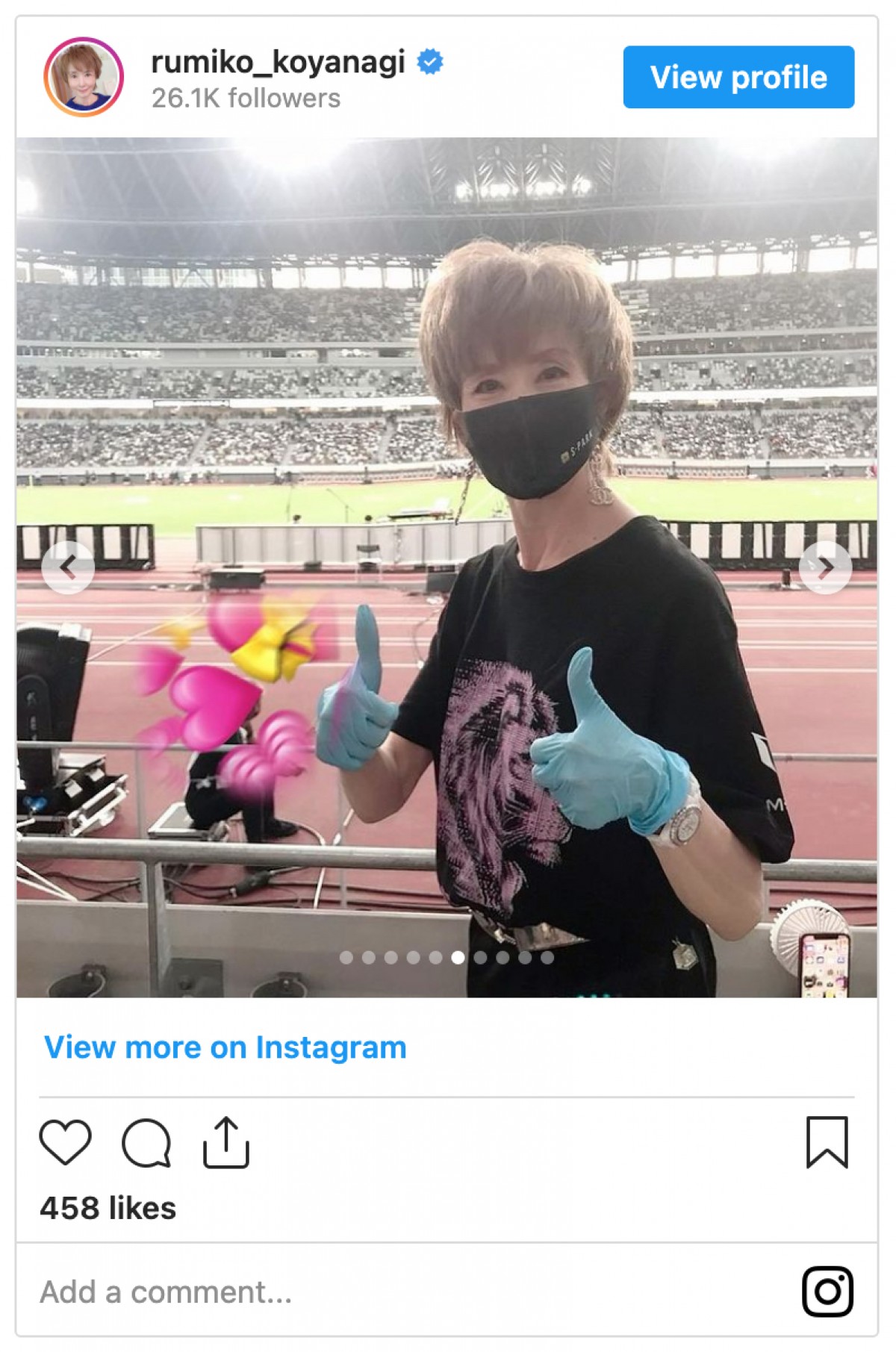
Task: Open the View more on Instagram link
Action: 225,1047
